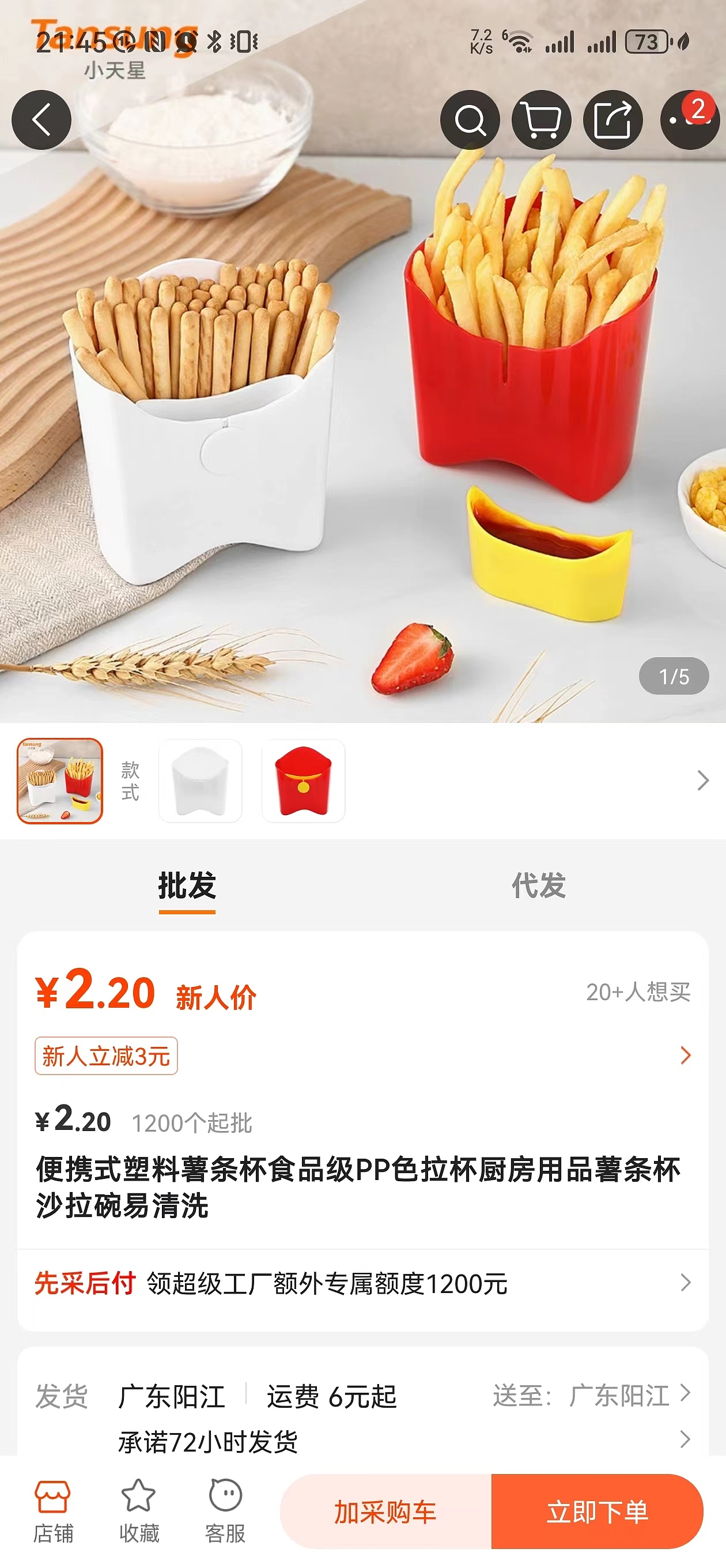Tap 立即下单 to order now
726x1568 pixels.
(597, 1512)
